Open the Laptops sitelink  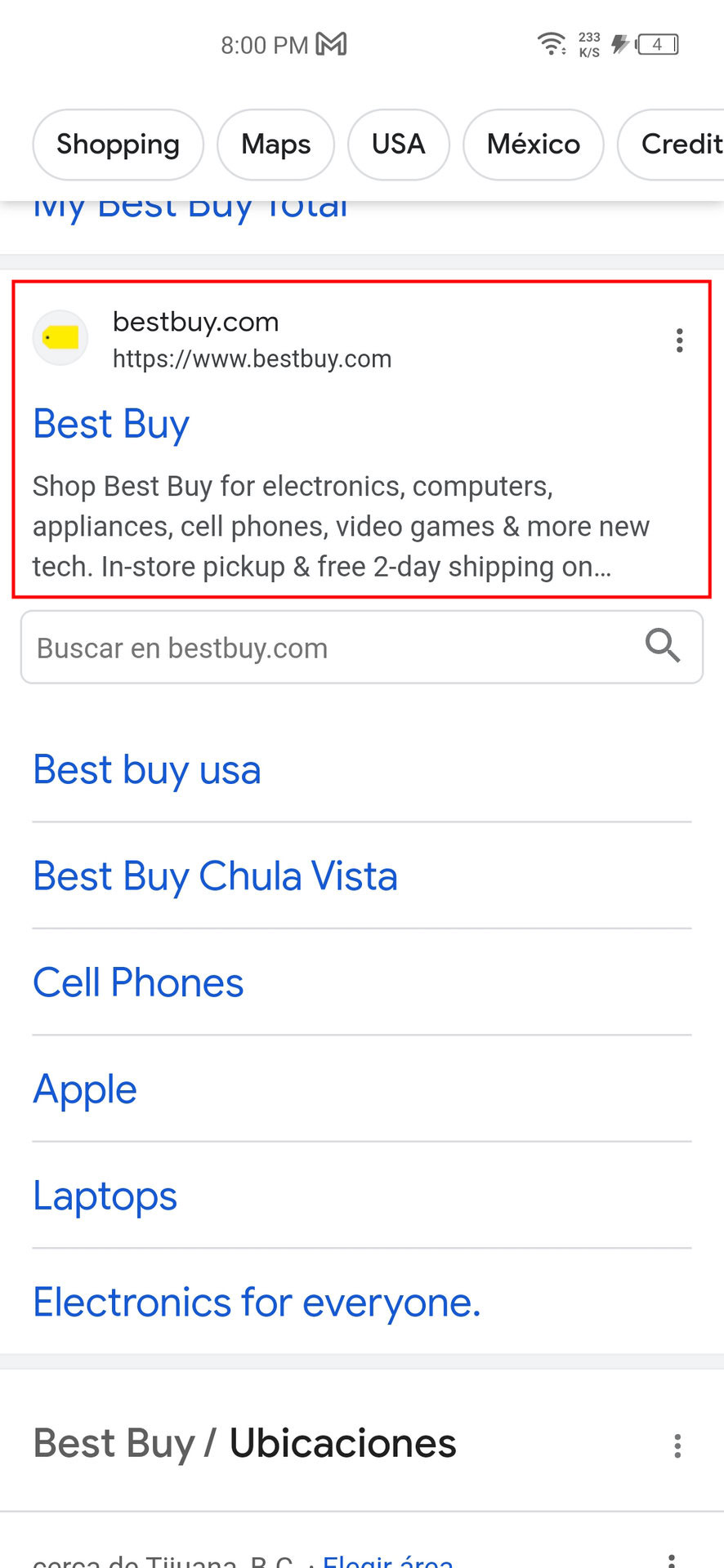coord(105,1196)
